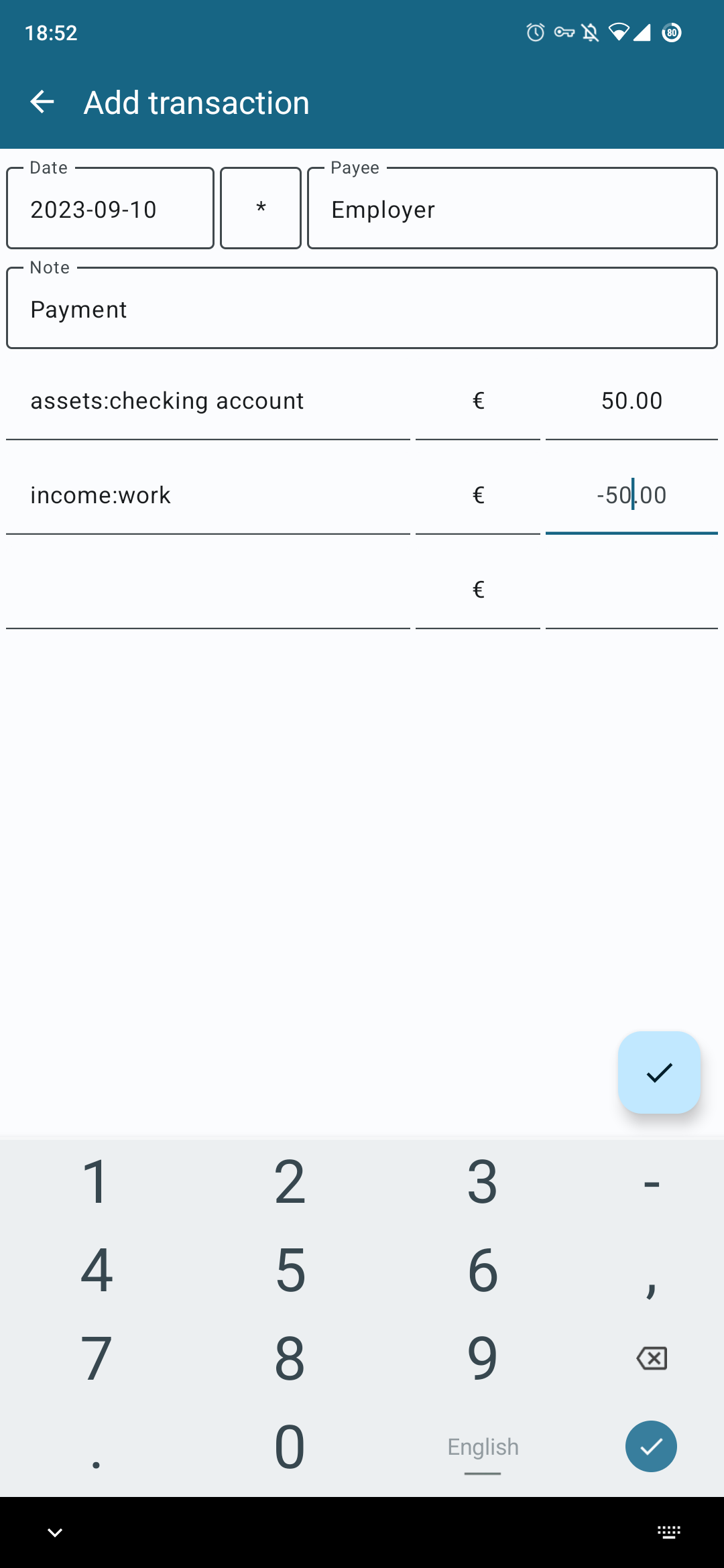Change the € currency on income:work row

tap(477, 495)
